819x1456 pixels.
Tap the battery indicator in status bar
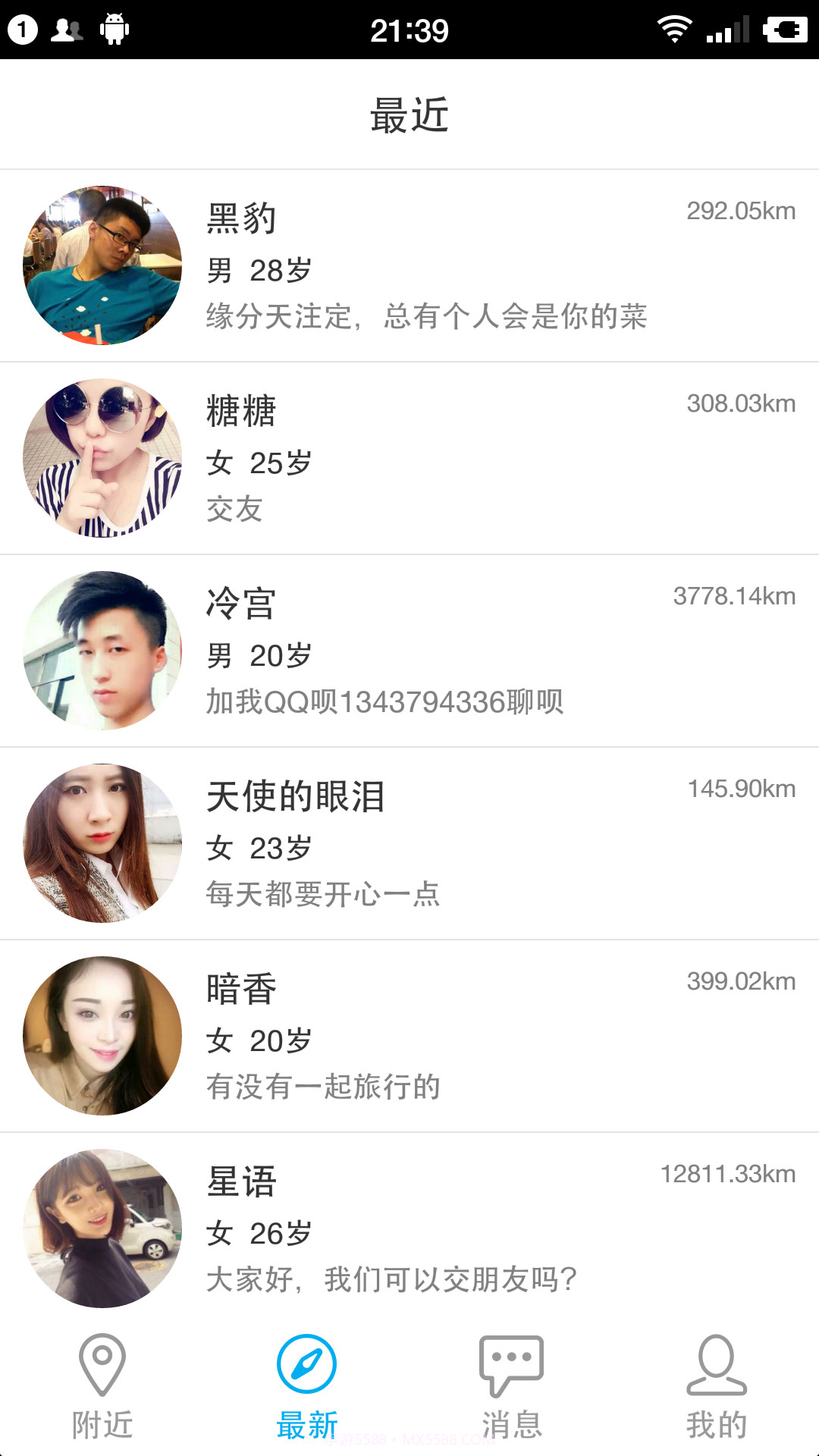point(789,29)
